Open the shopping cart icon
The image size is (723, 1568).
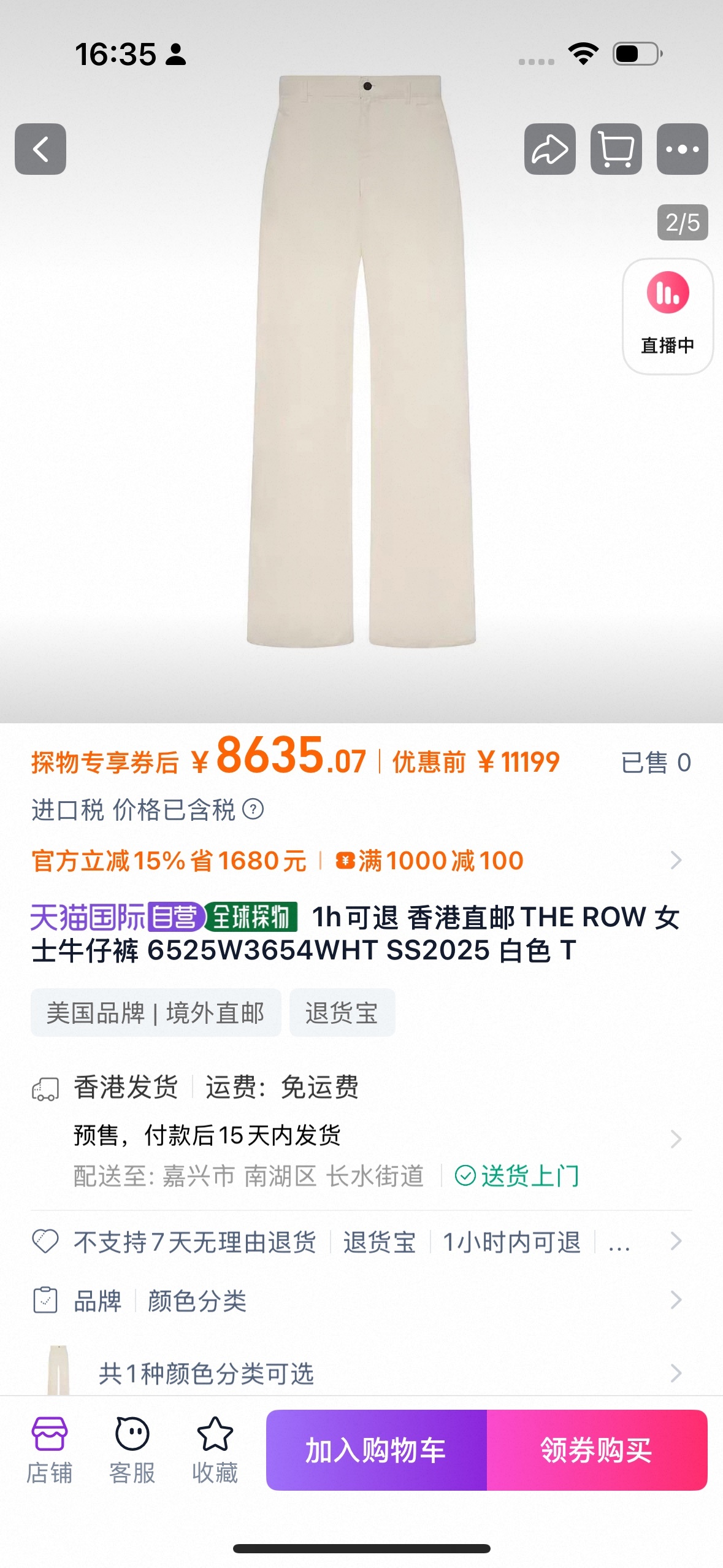(x=616, y=149)
